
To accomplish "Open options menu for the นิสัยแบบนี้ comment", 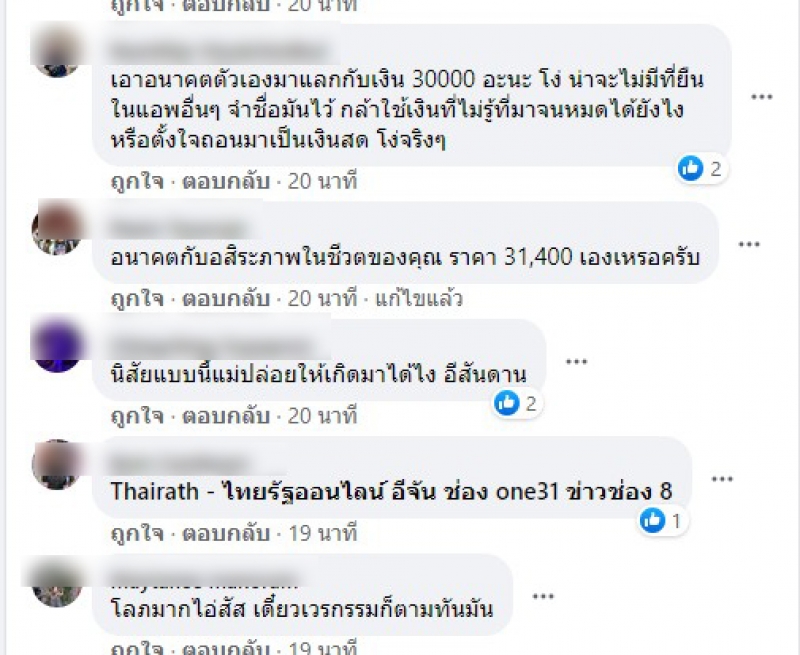I will coord(577,361).
